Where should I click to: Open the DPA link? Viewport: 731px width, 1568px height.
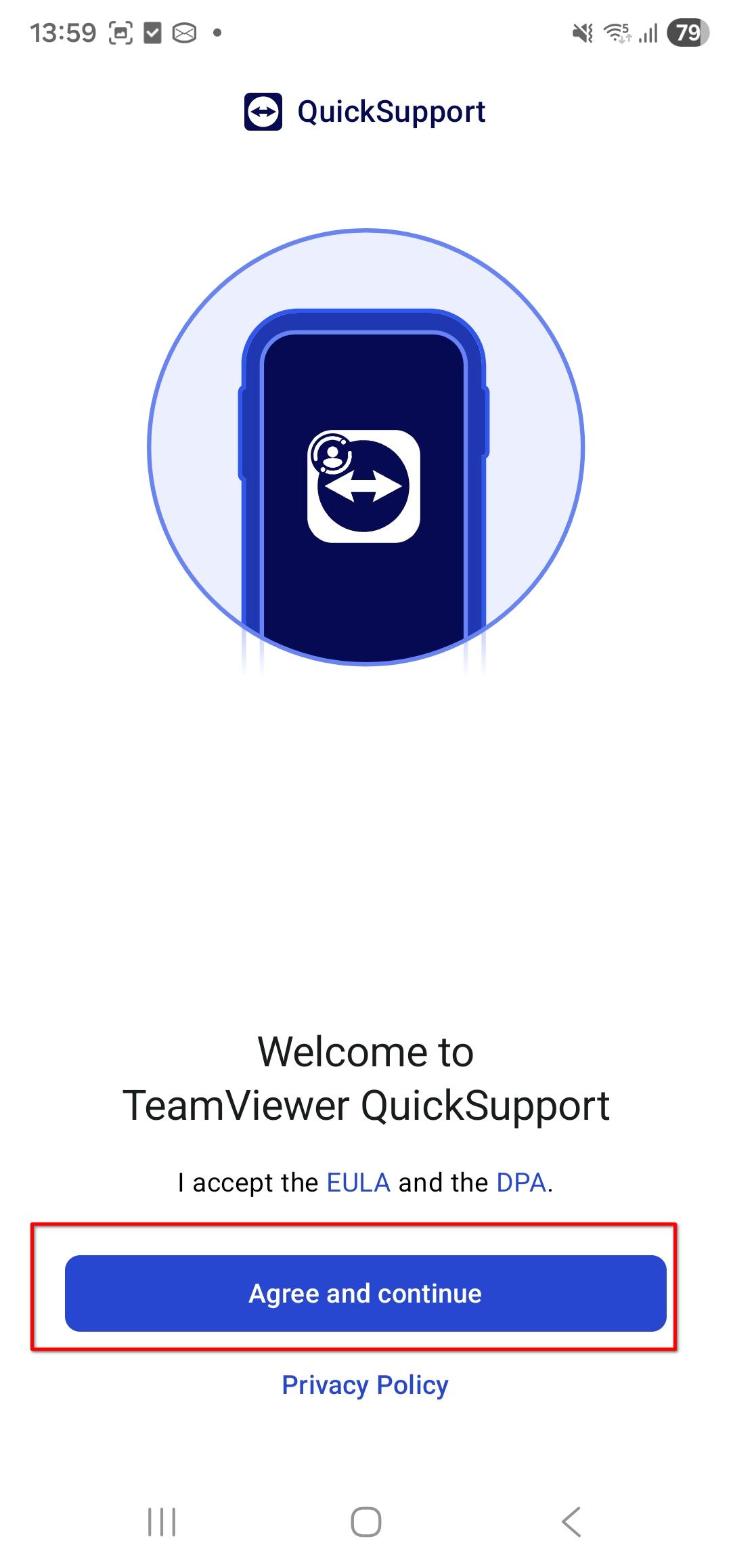(x=520, y=1183)
